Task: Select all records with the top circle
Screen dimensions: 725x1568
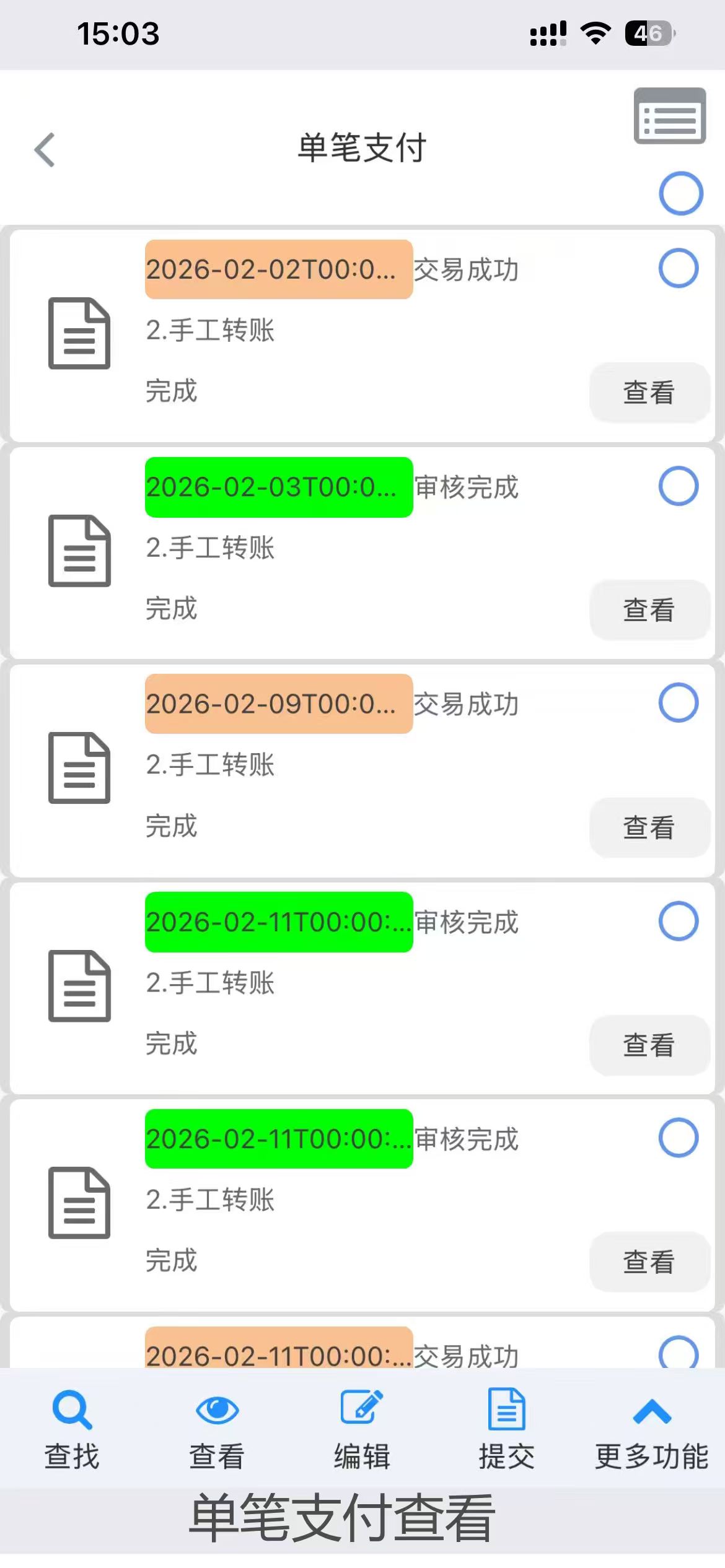Action: click(680, 193)
